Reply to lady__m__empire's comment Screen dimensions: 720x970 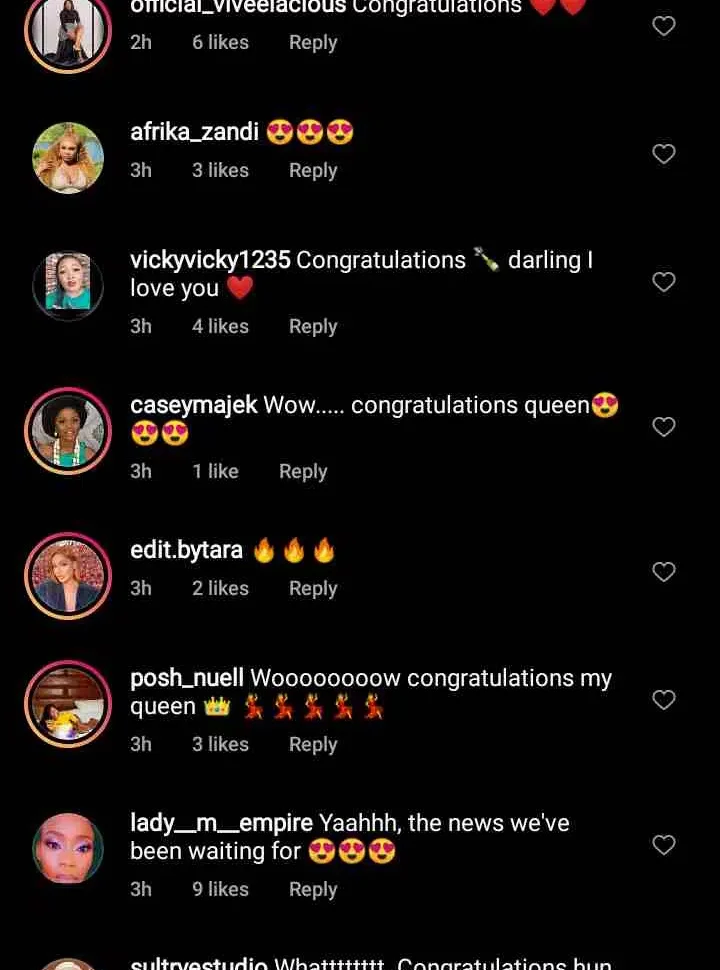pos(313,890)
